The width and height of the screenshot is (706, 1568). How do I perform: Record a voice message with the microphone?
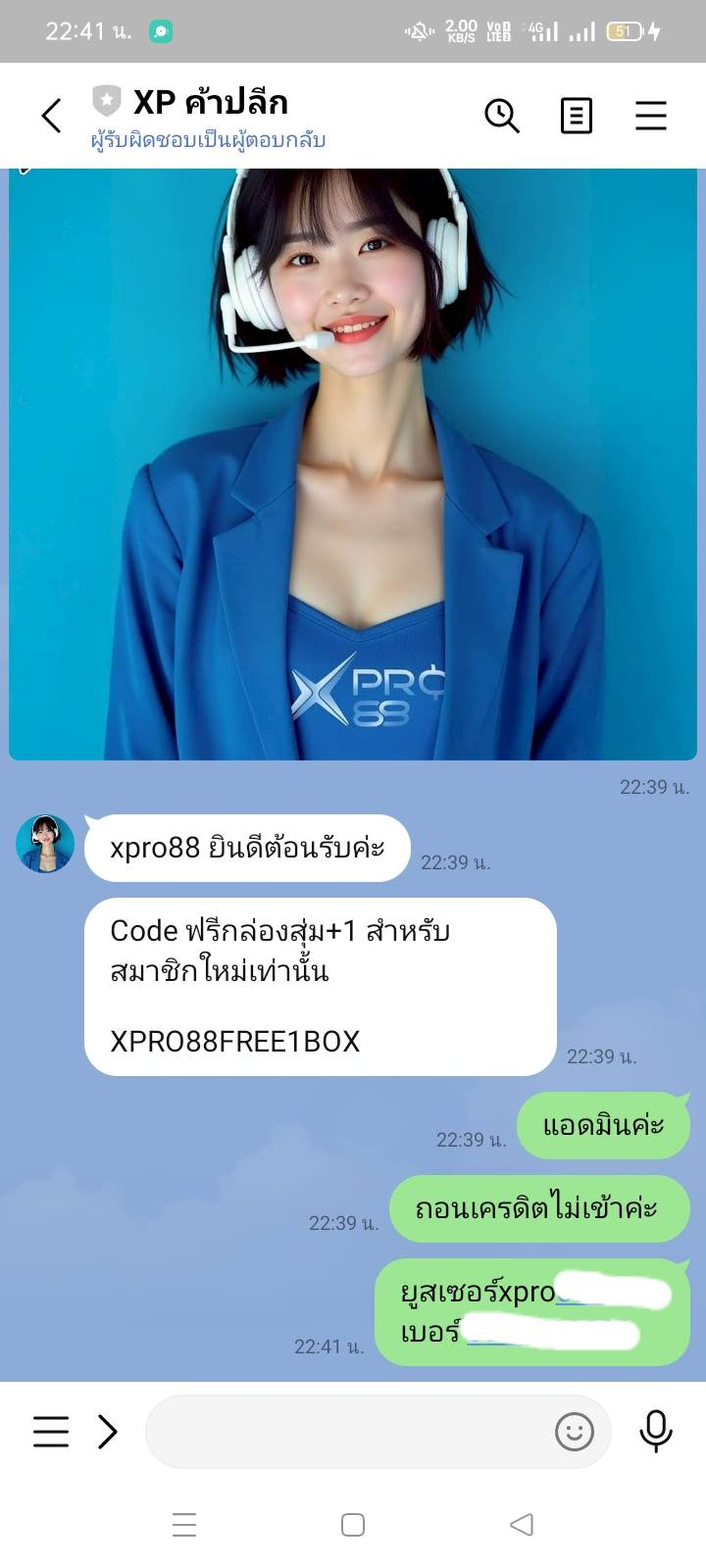pyautogui.click(x=655, y=1432)
